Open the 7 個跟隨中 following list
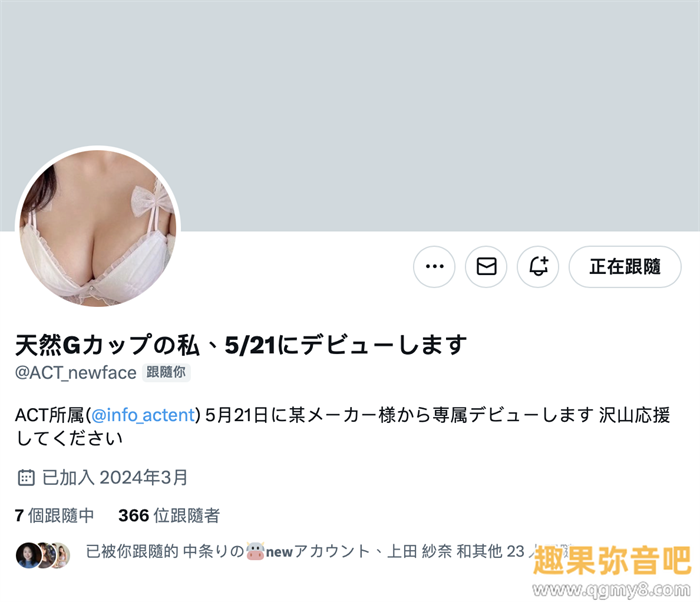Screen dimensions: 700x602 click(x=54, y=516)
